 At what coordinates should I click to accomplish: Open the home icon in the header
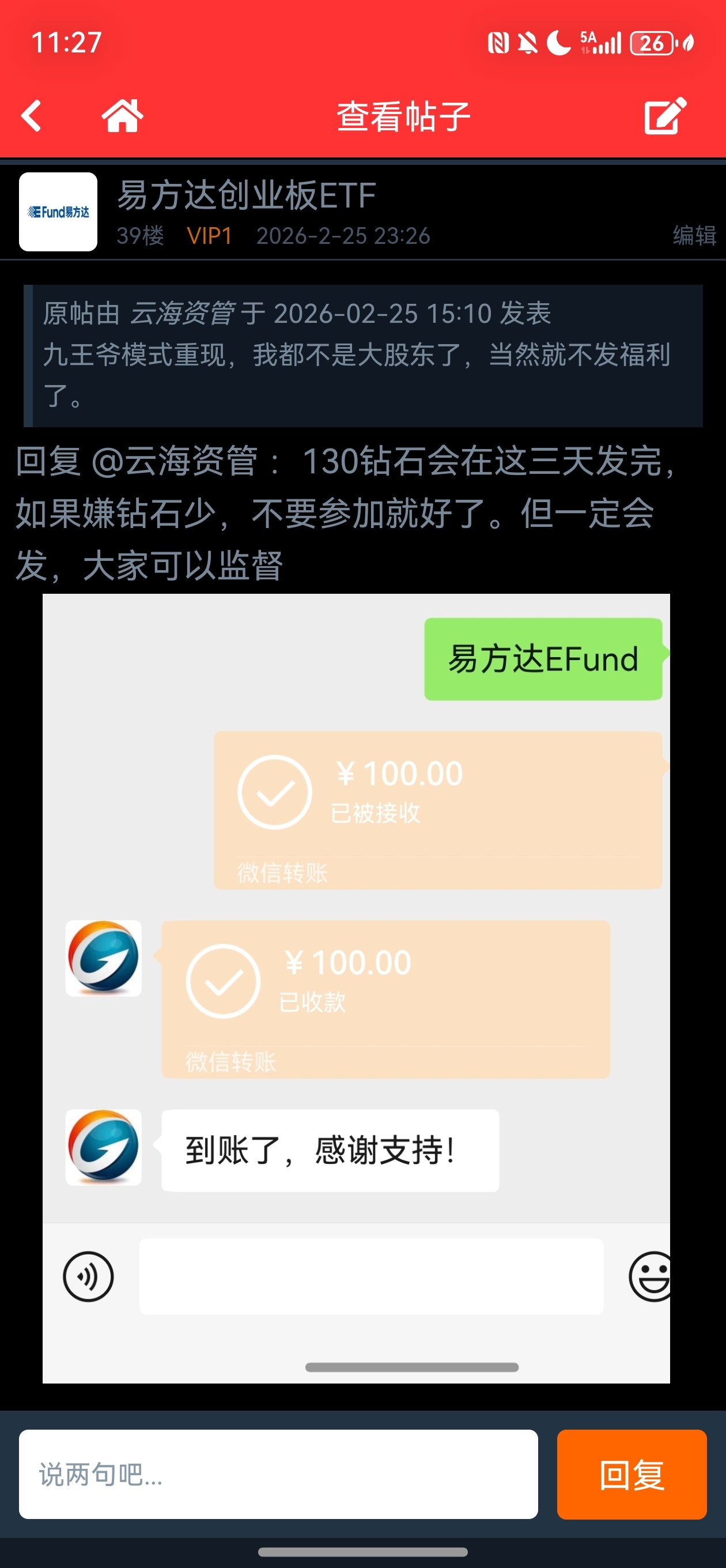click(x=122, y=116)
